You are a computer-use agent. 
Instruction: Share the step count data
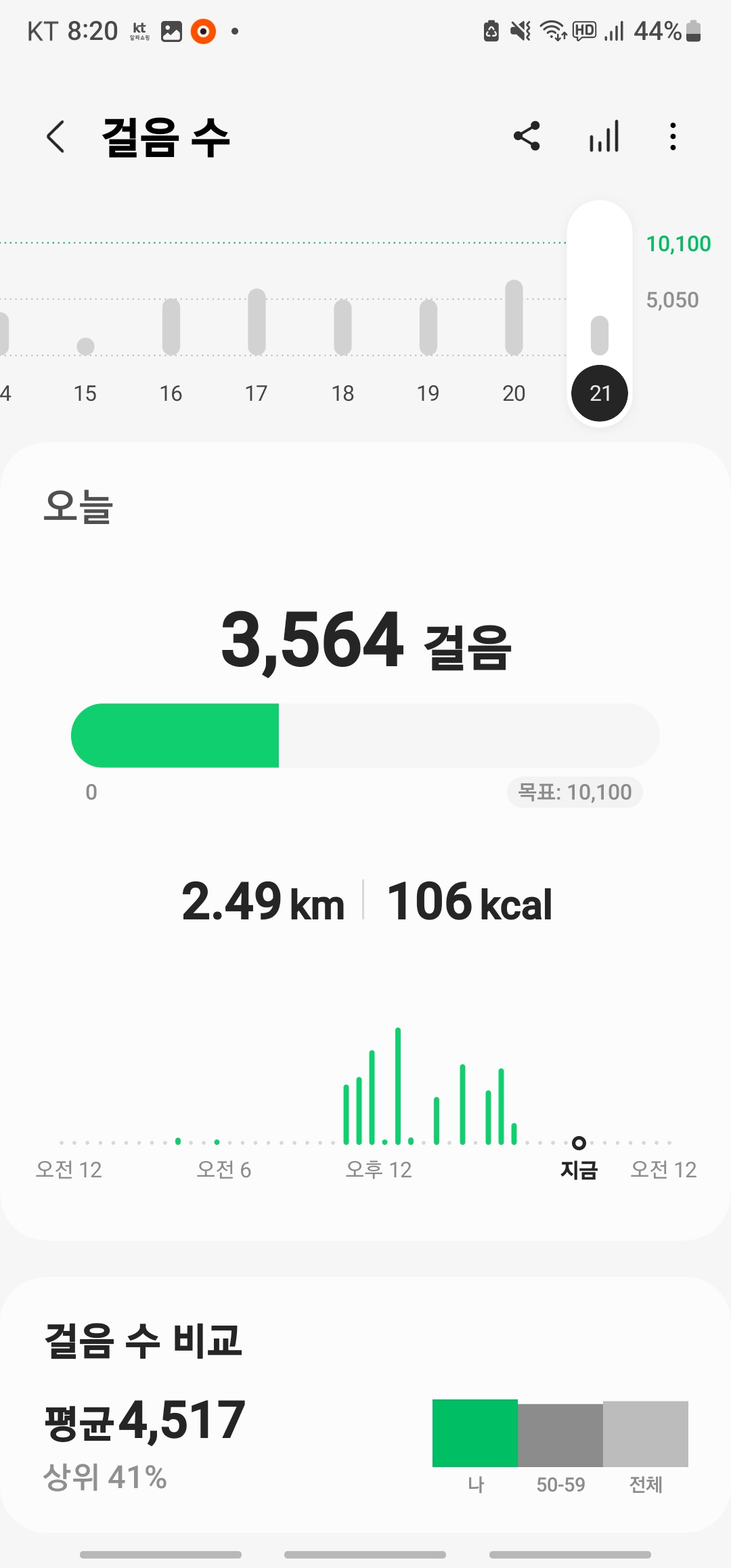tap(527, 137)
